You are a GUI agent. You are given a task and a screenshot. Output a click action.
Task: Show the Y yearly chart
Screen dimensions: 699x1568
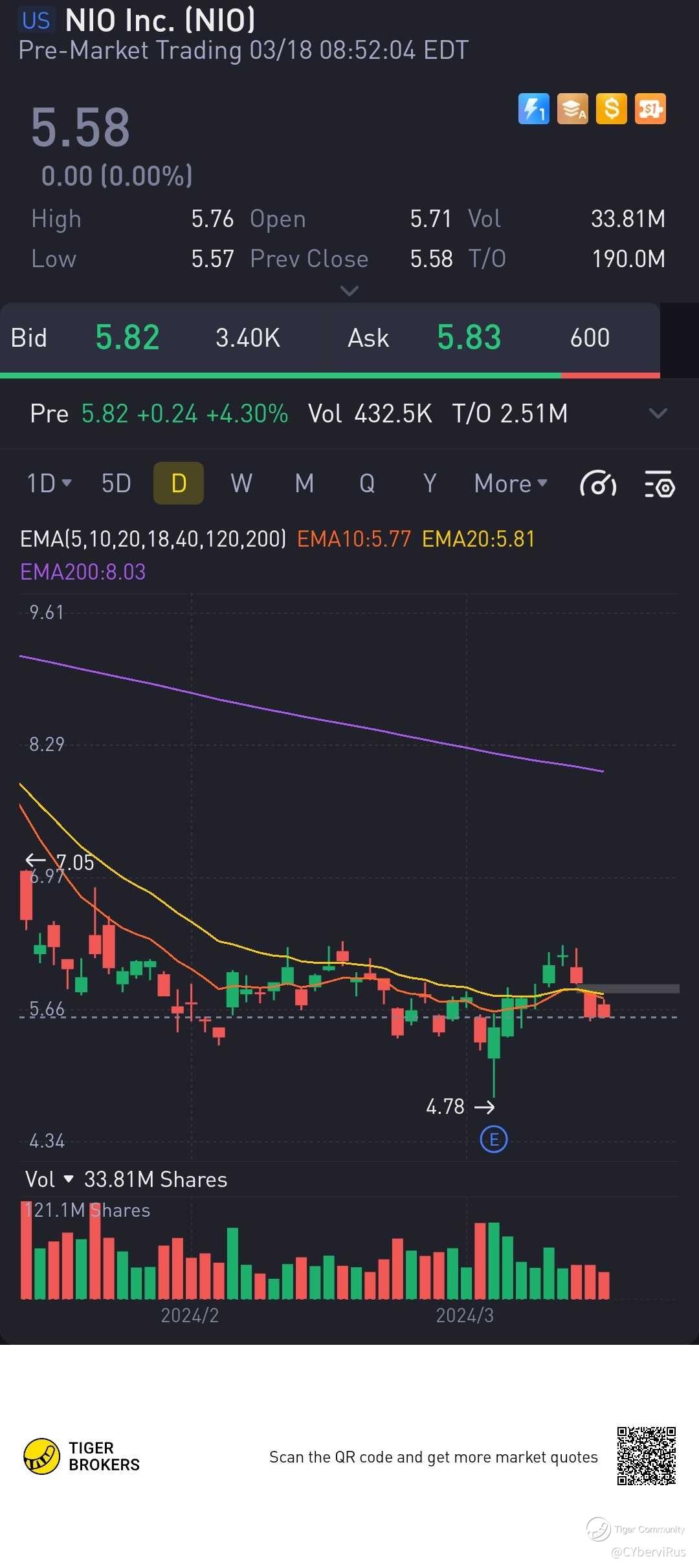pyautogui.click(x=430, y=483)
